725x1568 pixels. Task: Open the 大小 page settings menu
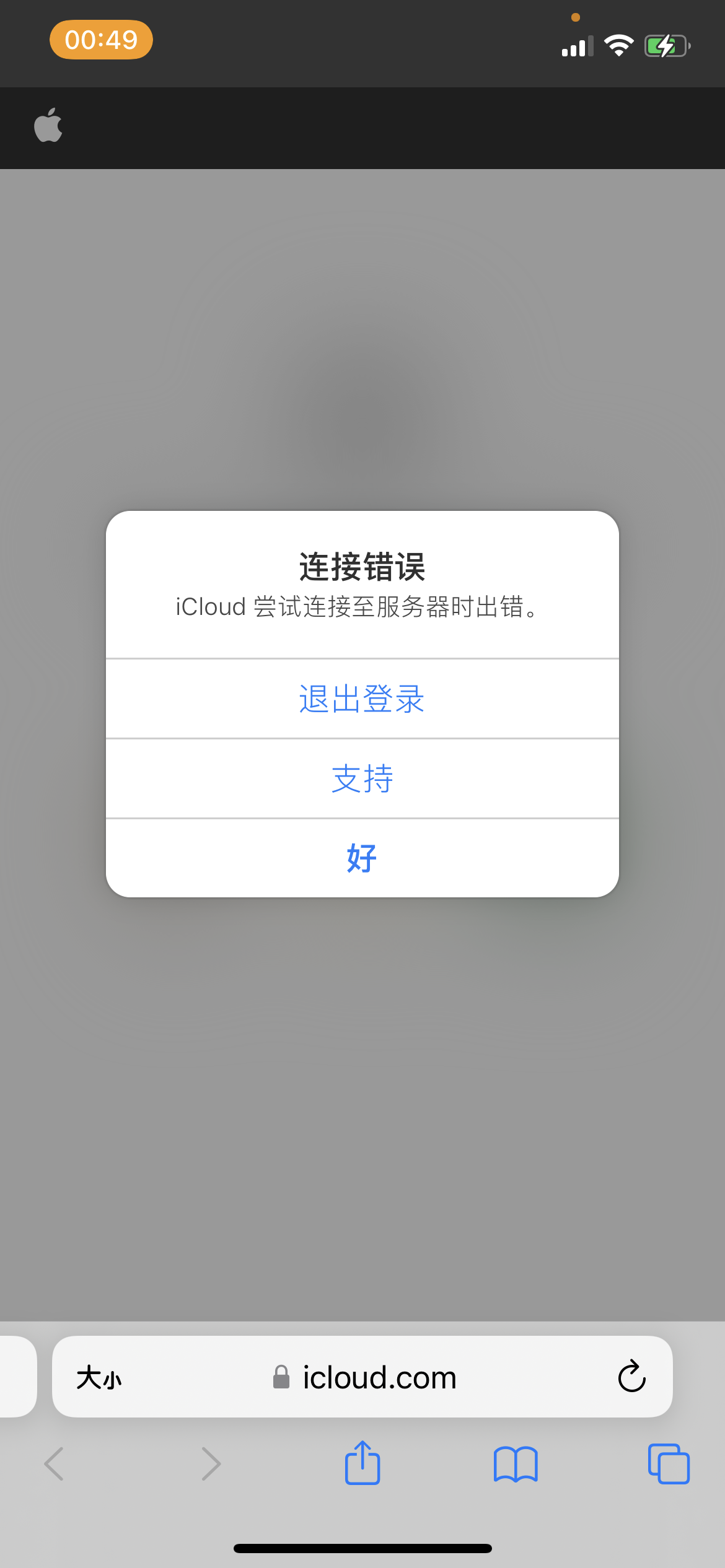[x=99, y=1378]
